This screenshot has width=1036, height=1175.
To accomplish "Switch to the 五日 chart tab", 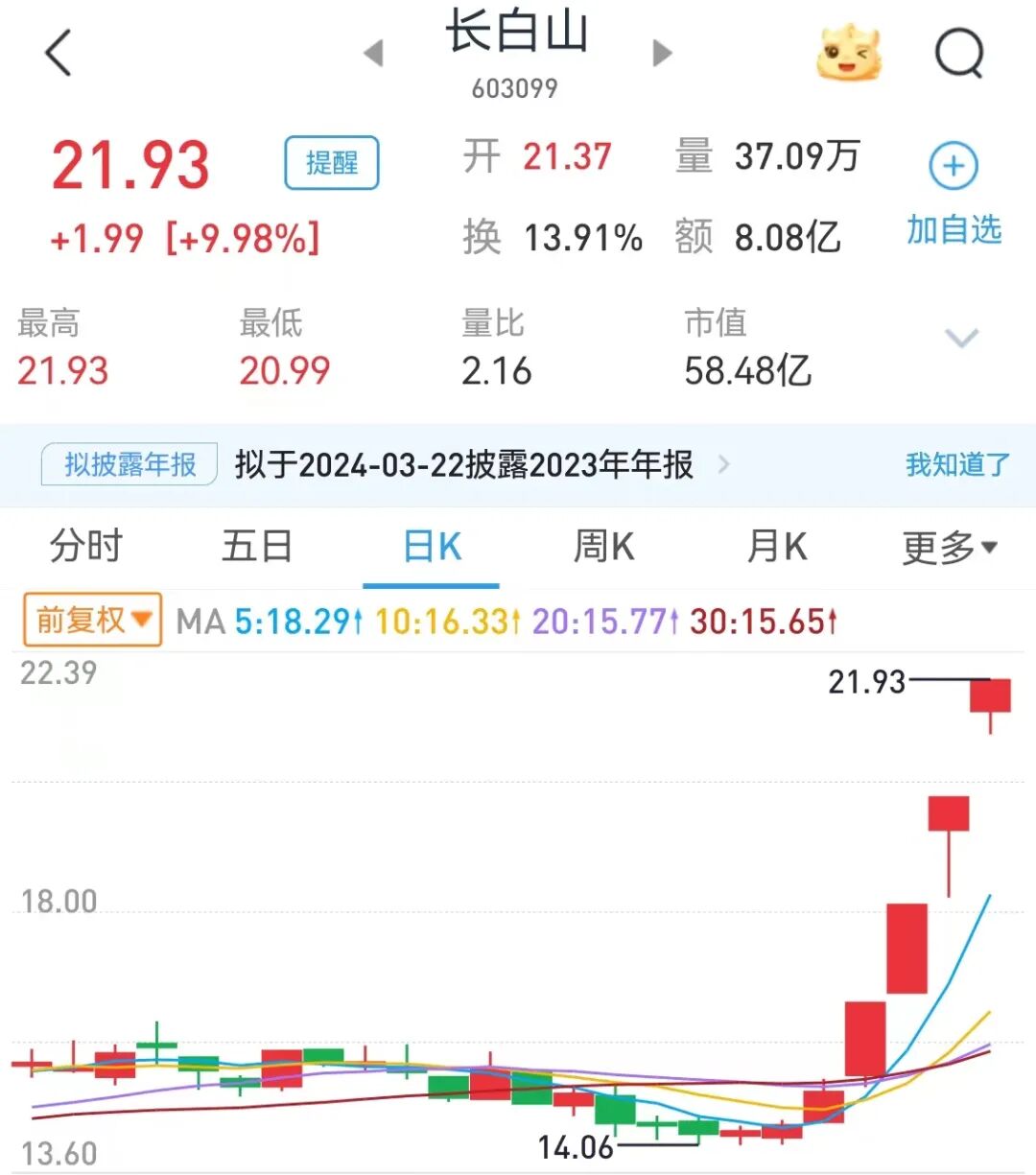I will (x=257, y=547).
